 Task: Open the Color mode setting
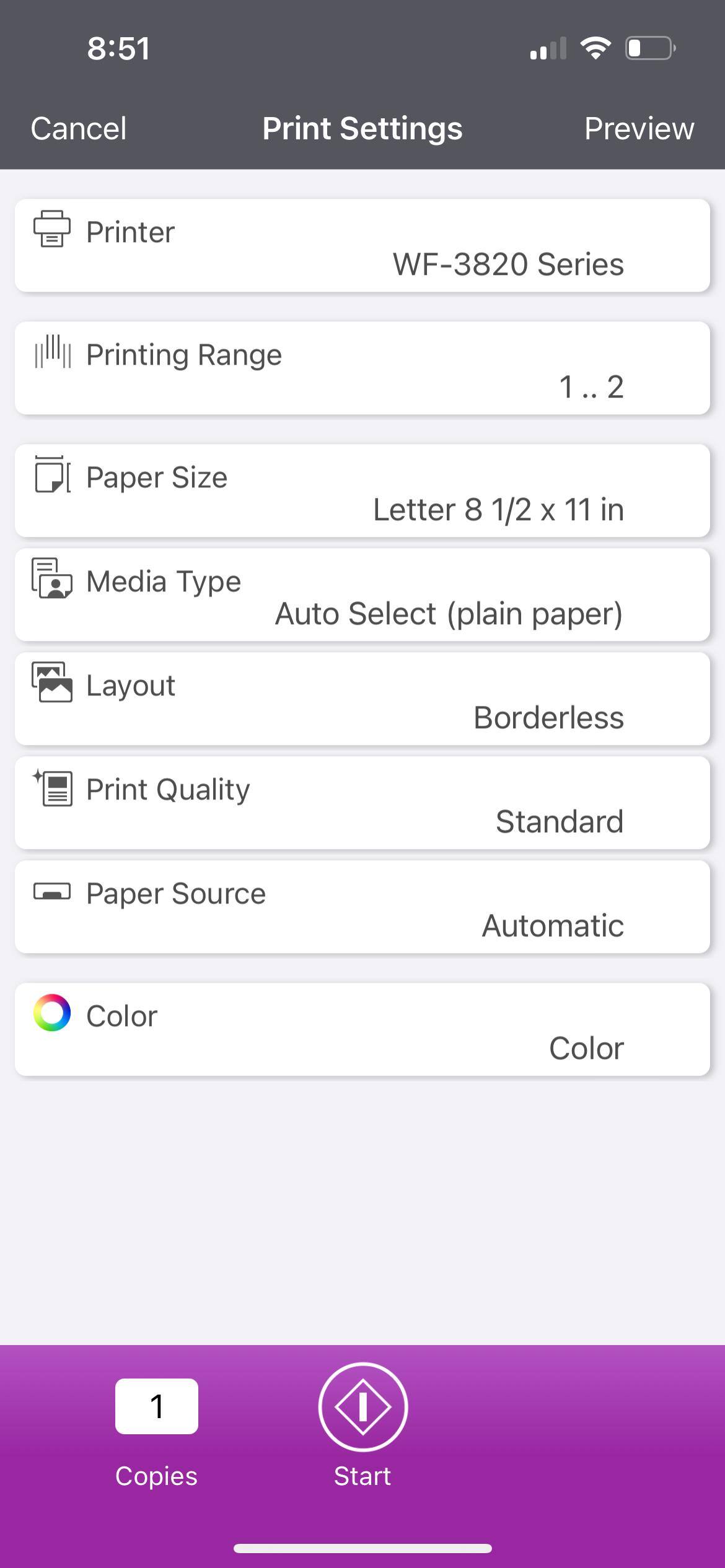362,1030
